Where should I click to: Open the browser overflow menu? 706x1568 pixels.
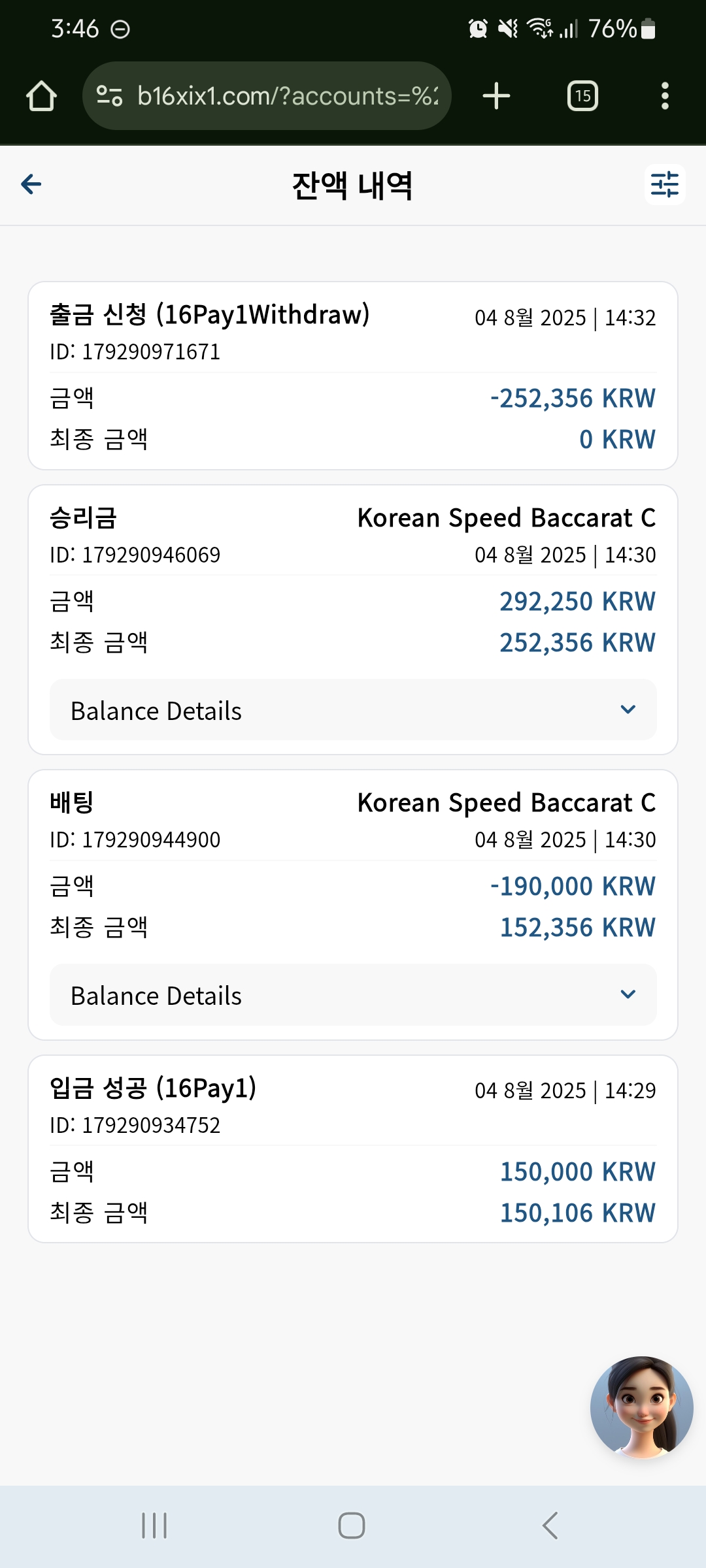point(665,96)
